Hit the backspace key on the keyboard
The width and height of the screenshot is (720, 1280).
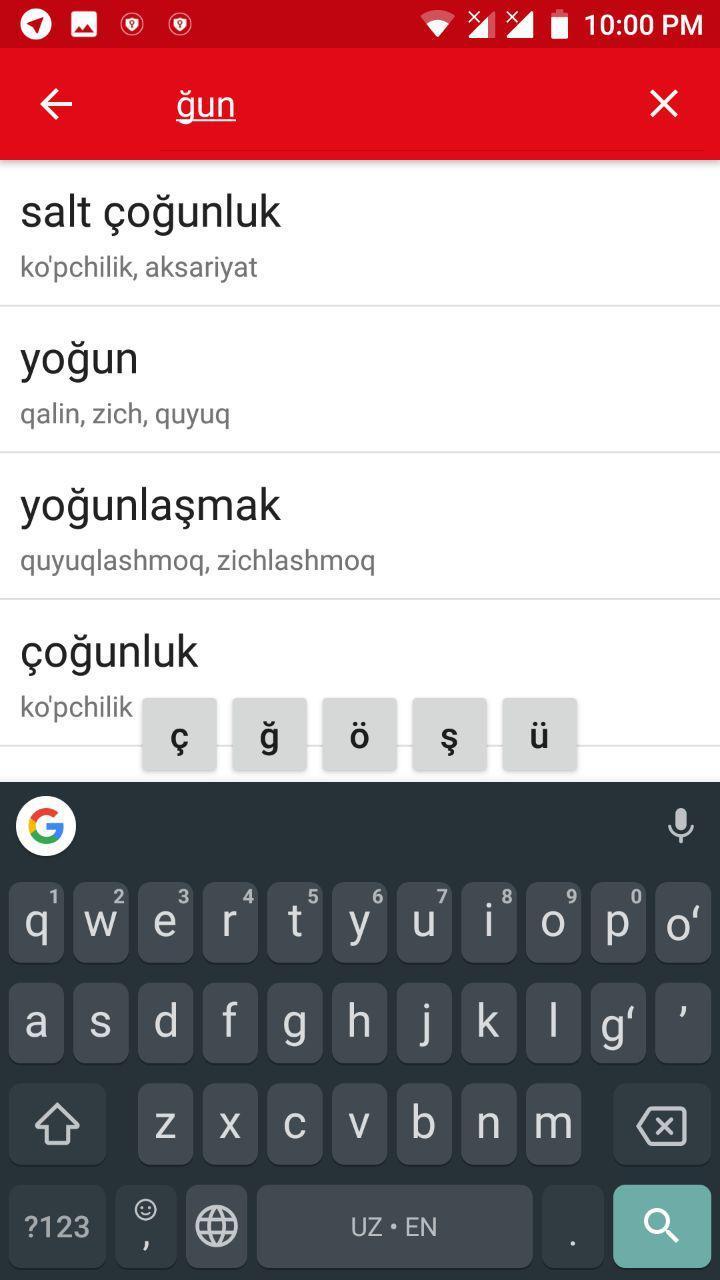(662, 1124)
